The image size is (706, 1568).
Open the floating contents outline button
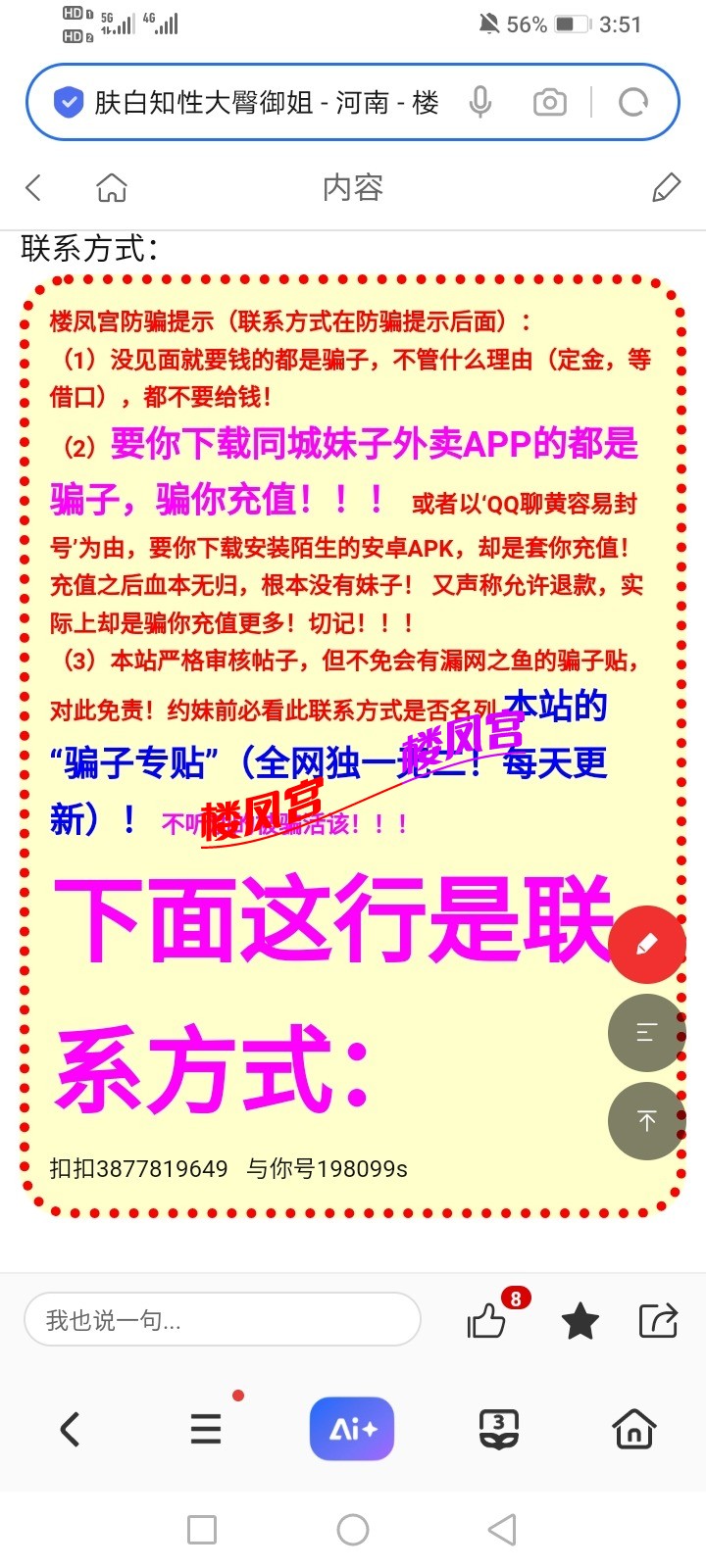646,1032
